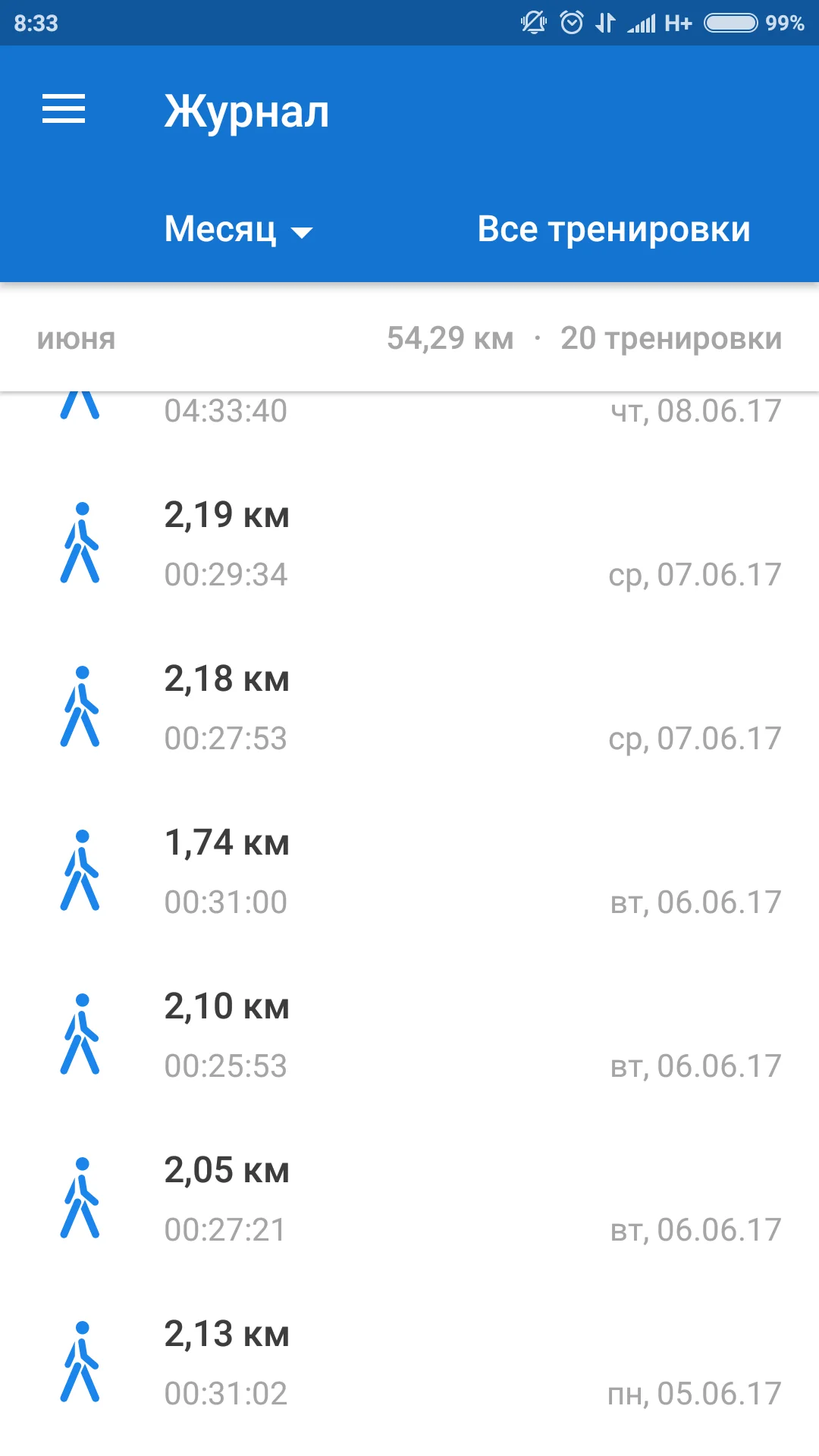Open the hamburger drawer menu
This screenshot has height=1456, width=819.
[x=64, y=109]
